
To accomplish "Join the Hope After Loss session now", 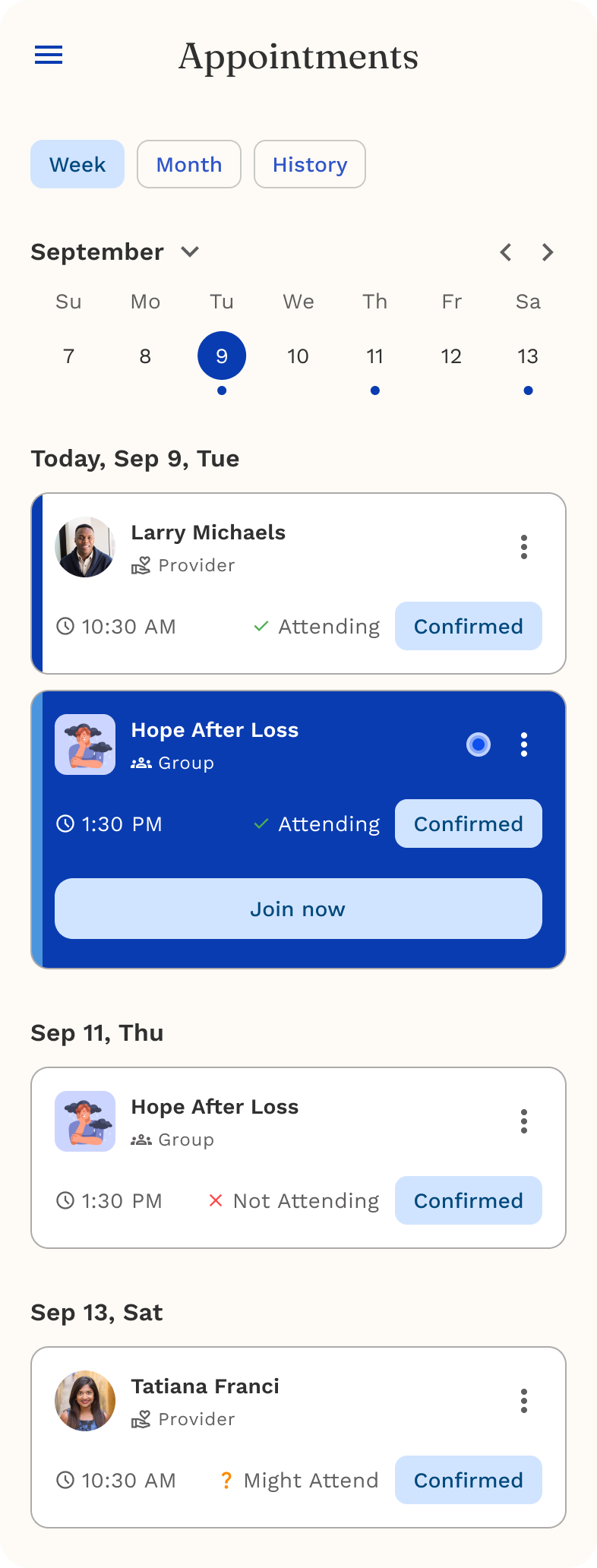I will click(x=298, y=909).
